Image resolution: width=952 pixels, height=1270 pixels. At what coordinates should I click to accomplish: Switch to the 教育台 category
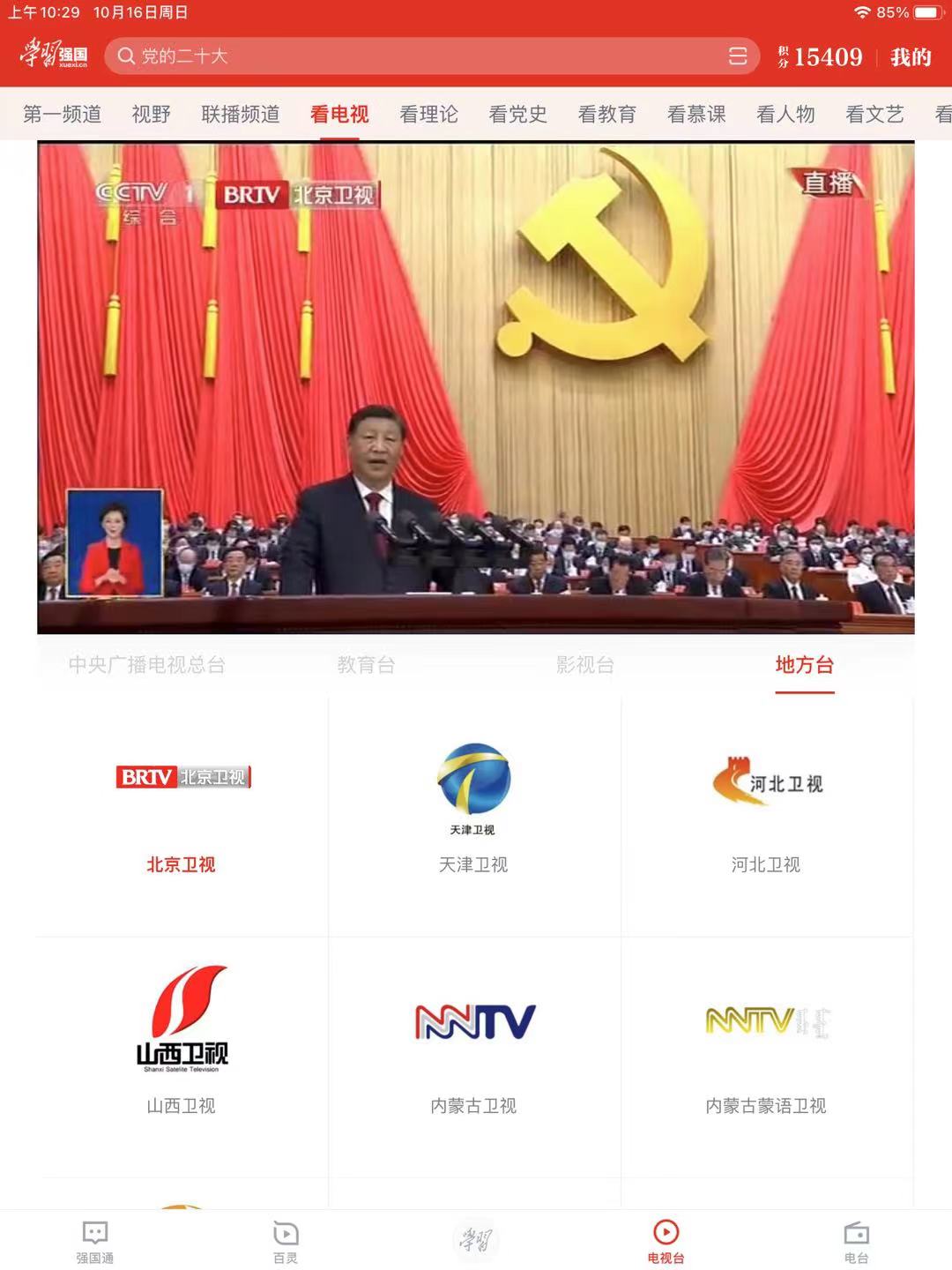pos(367,666)
